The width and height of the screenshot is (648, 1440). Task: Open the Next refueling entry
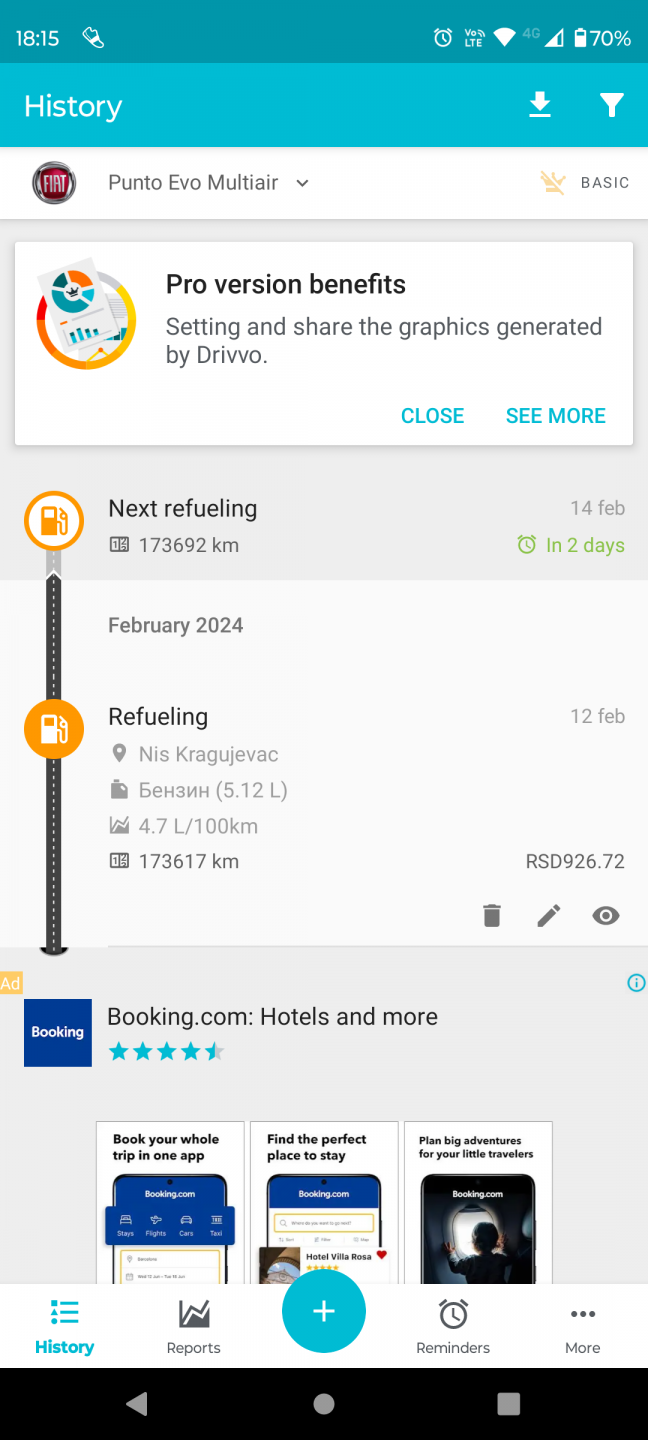click(324, 526)
